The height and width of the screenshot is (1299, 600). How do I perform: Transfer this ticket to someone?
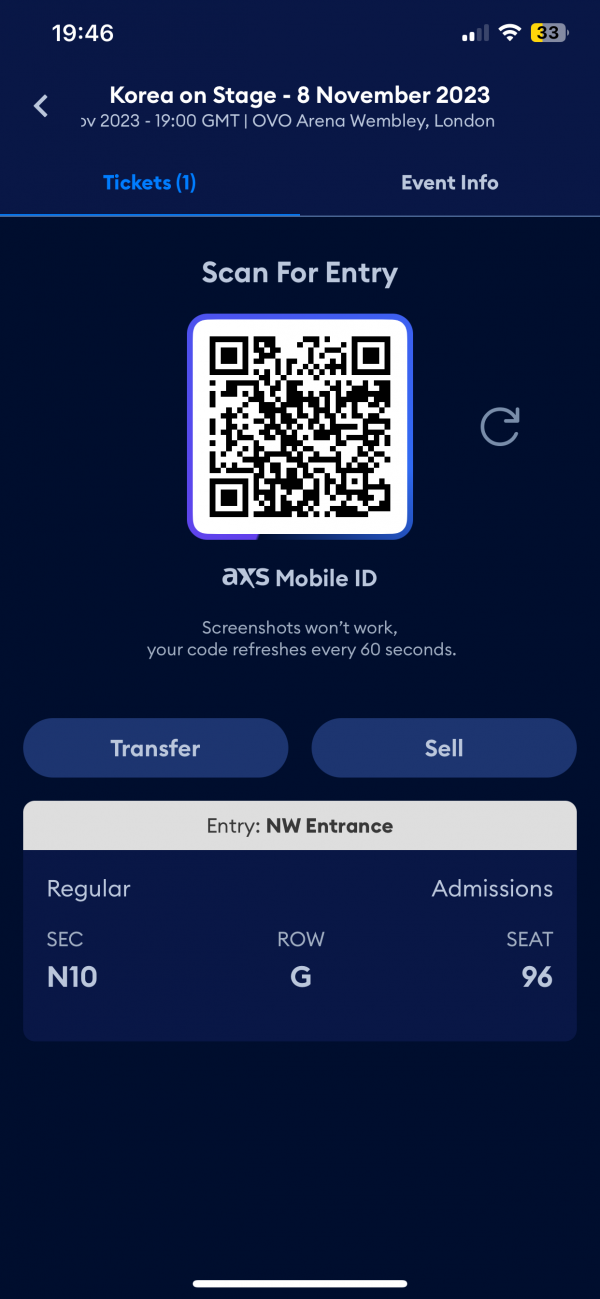155,748
